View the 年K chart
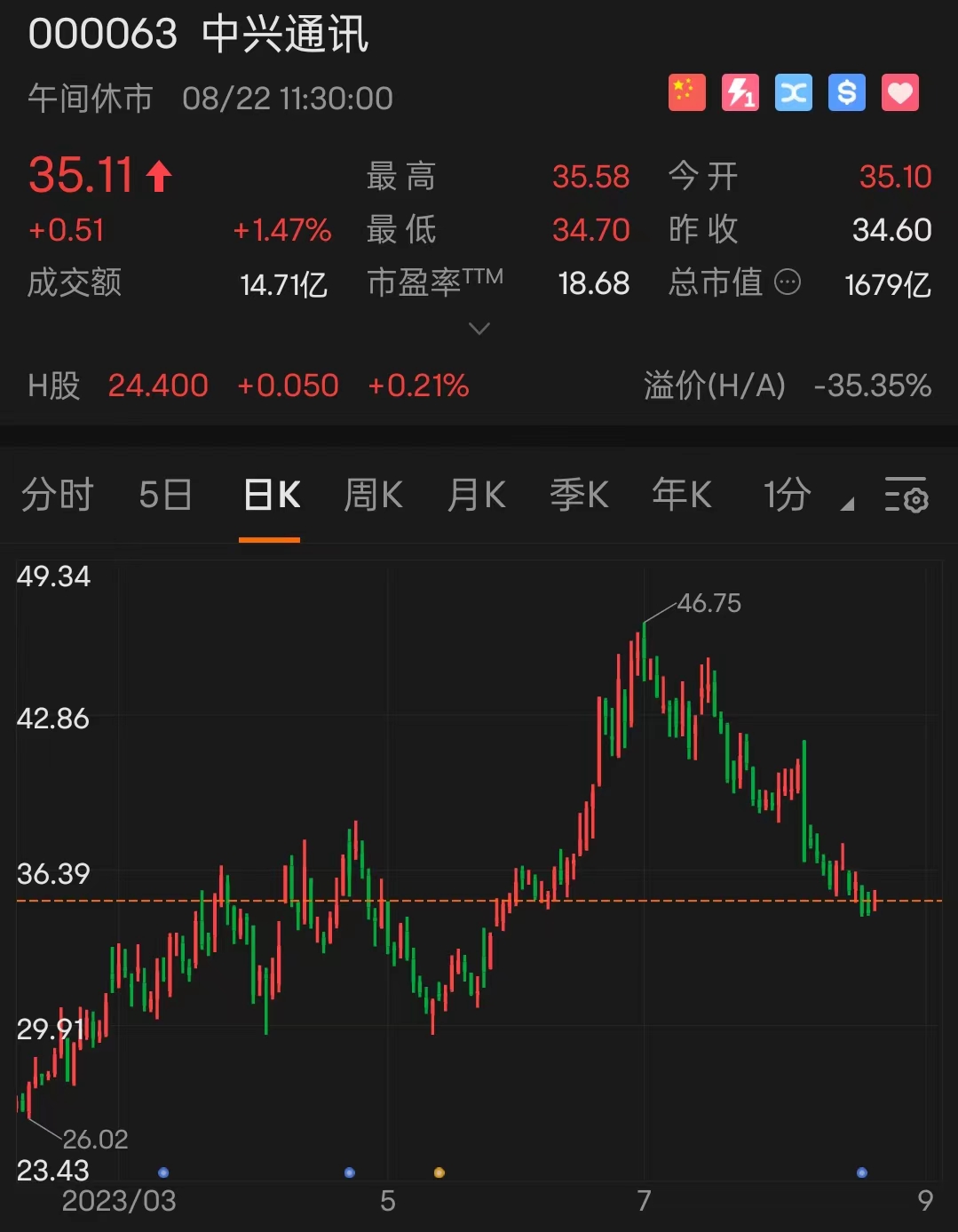 [x=682, y=496]
